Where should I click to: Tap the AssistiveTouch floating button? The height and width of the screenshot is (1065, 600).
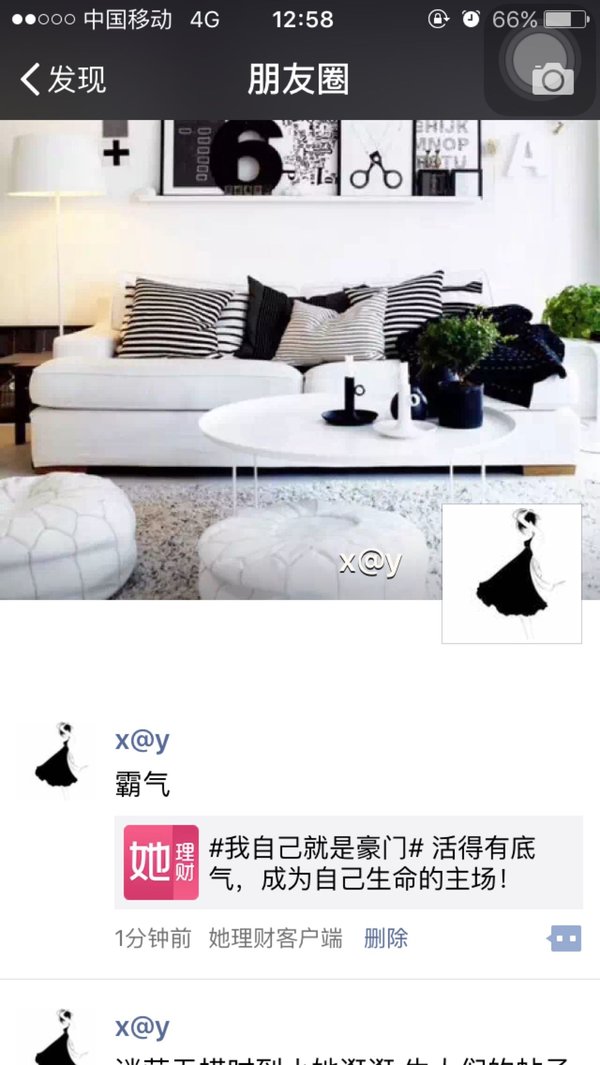click(540, 60)
